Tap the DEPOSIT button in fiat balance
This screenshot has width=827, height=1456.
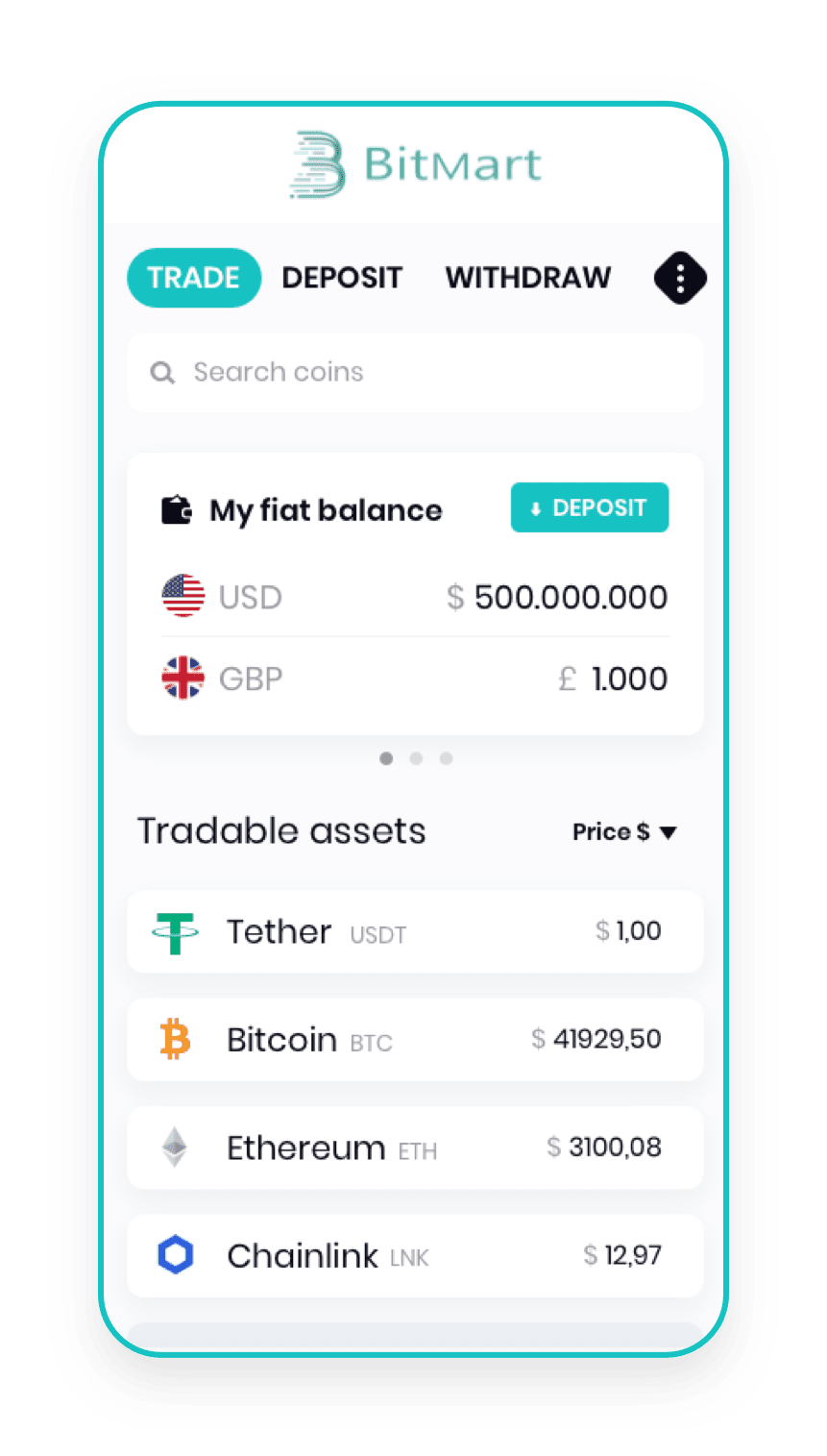tap(589, 507)
